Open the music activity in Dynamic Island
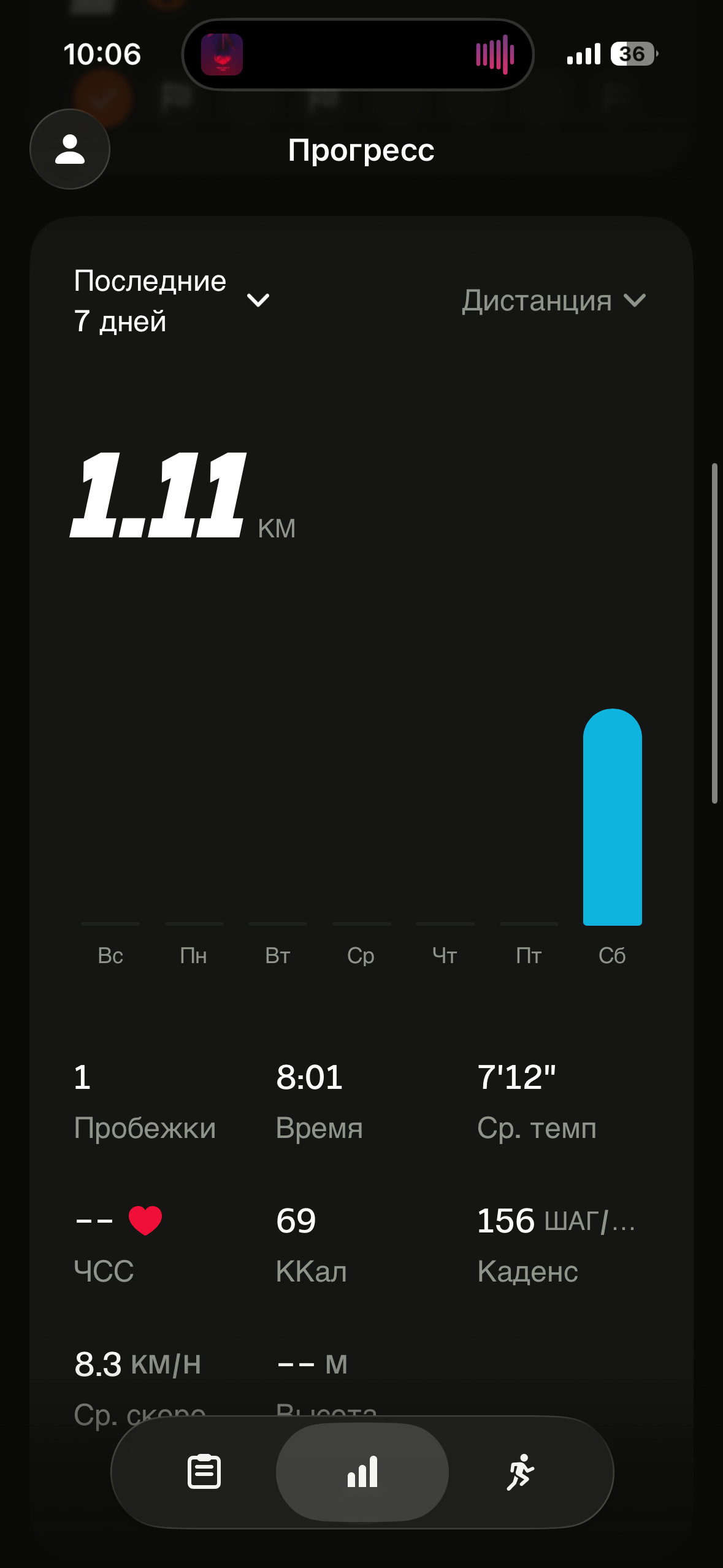 point(358,55)
